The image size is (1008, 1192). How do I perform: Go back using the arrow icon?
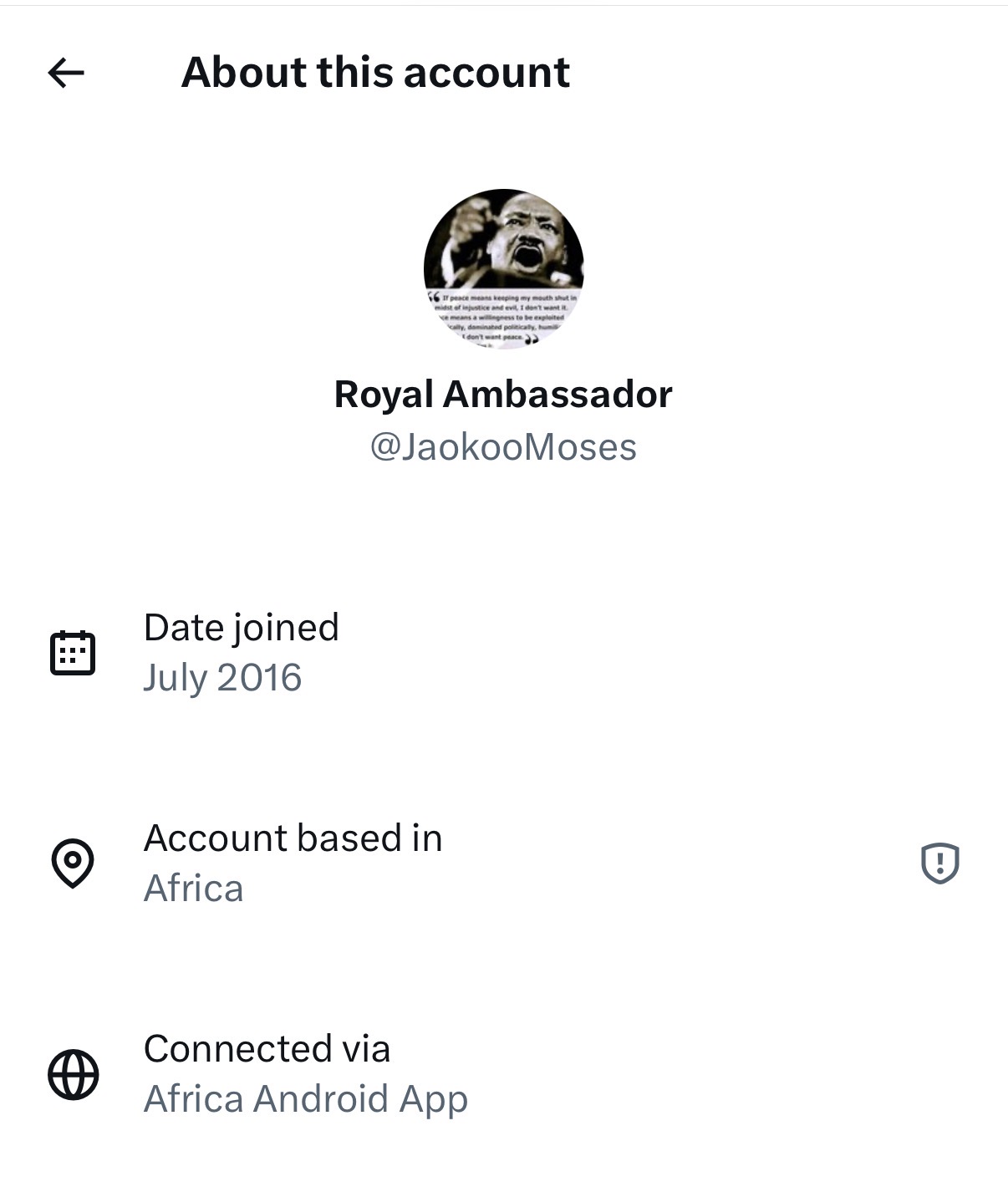(x=66, y=73)
